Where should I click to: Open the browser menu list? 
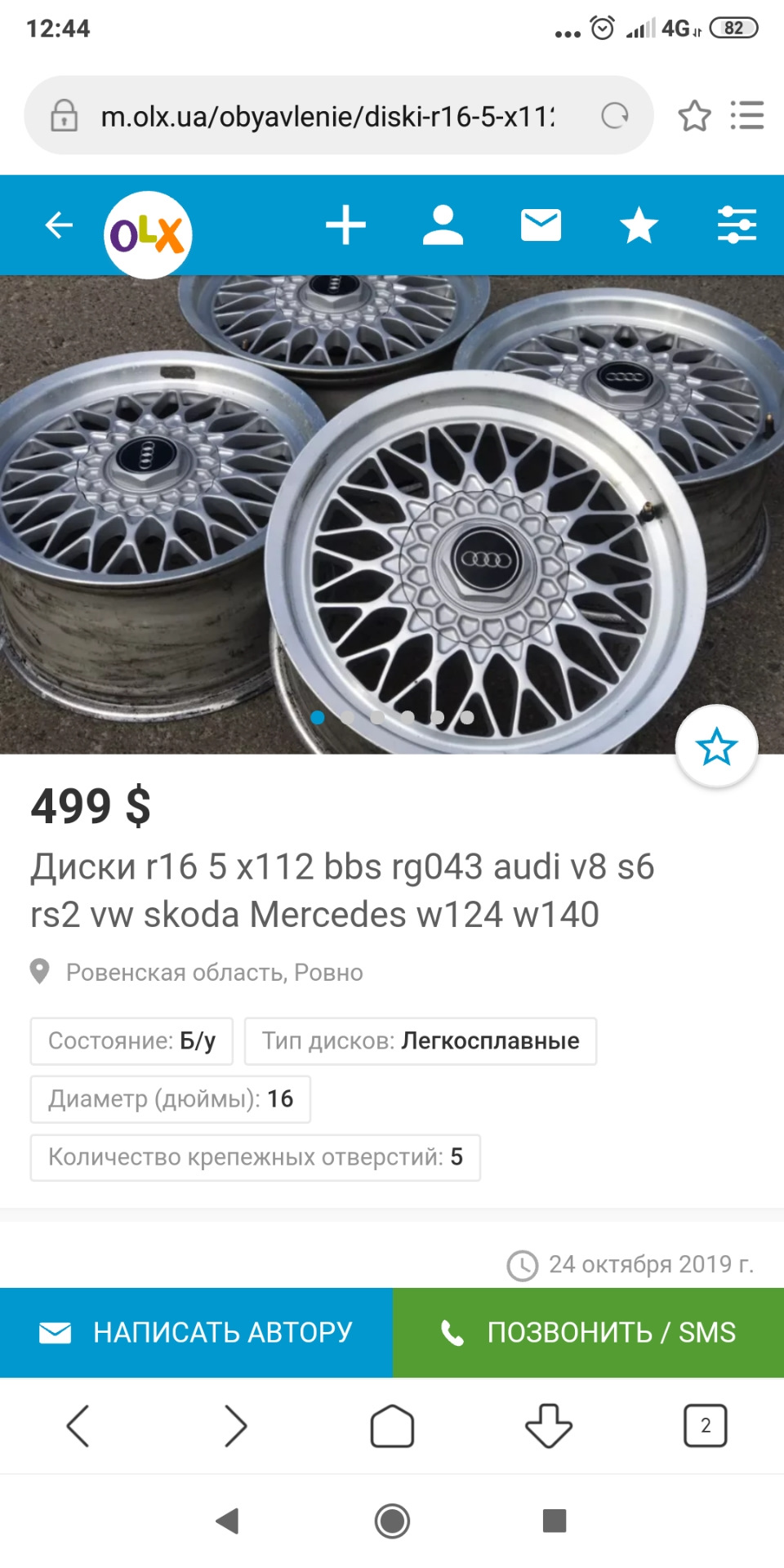(x=746, y=116)
